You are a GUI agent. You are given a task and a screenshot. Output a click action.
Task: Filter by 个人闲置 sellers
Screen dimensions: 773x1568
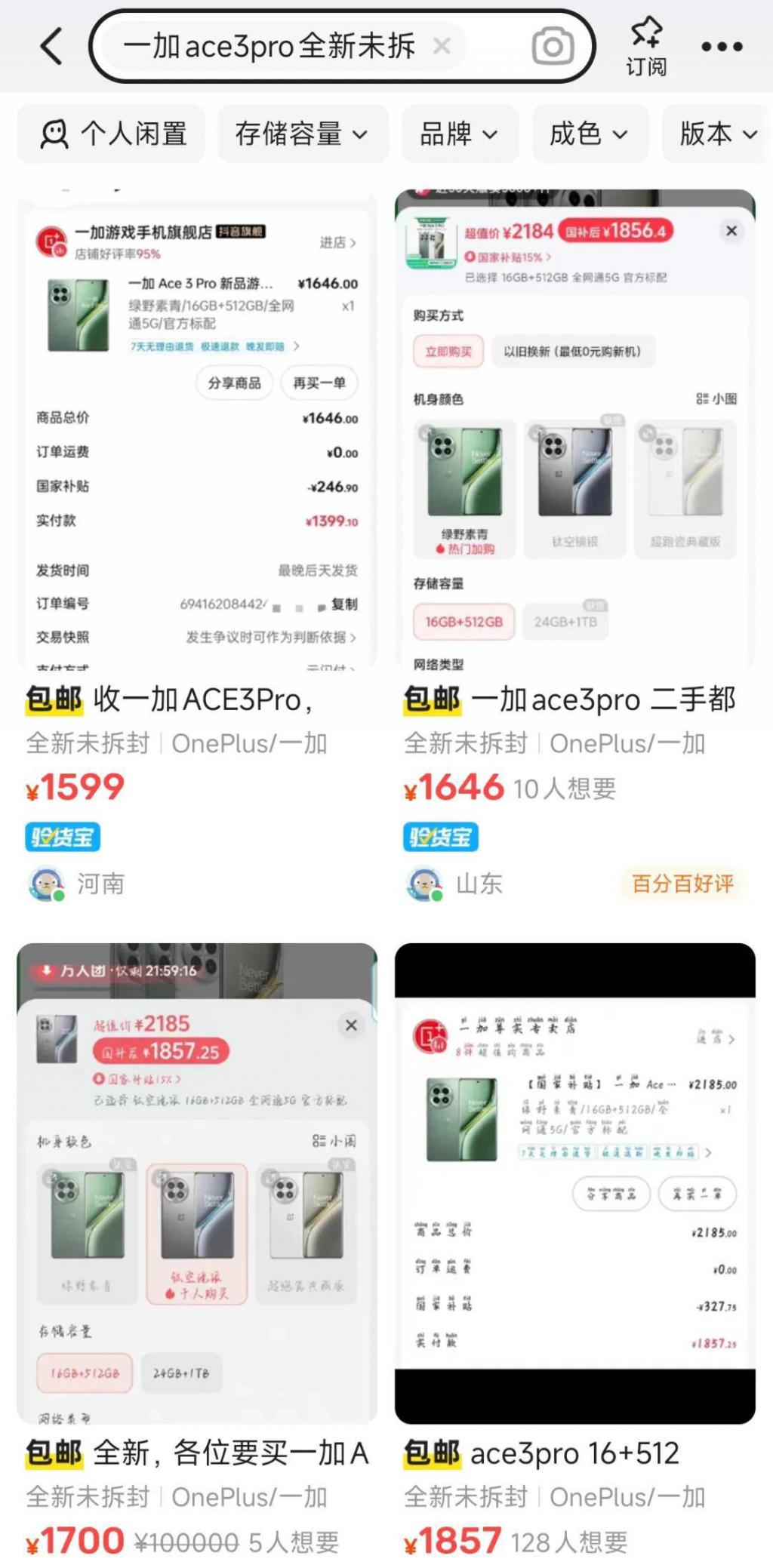(x=112, y=134)
